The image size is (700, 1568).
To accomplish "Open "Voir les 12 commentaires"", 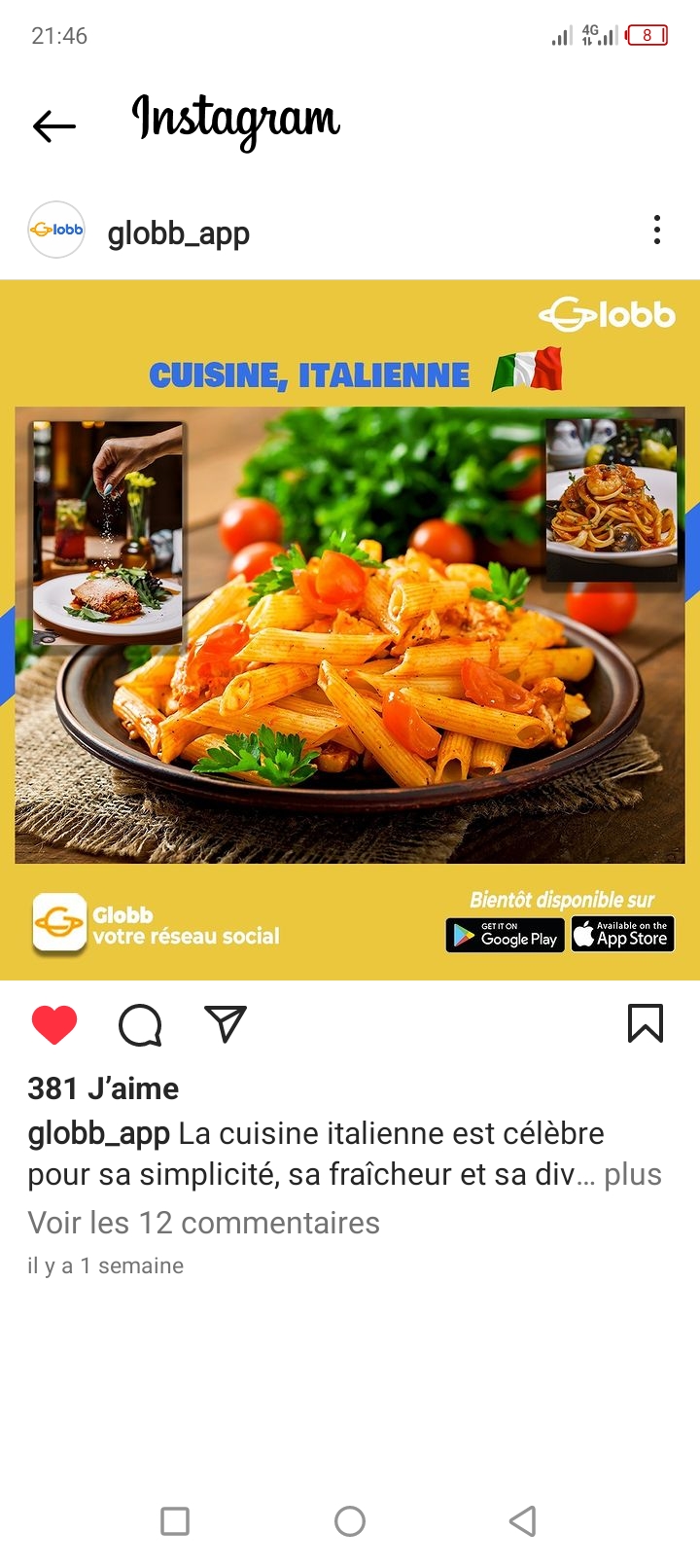I will point(204,1223).
